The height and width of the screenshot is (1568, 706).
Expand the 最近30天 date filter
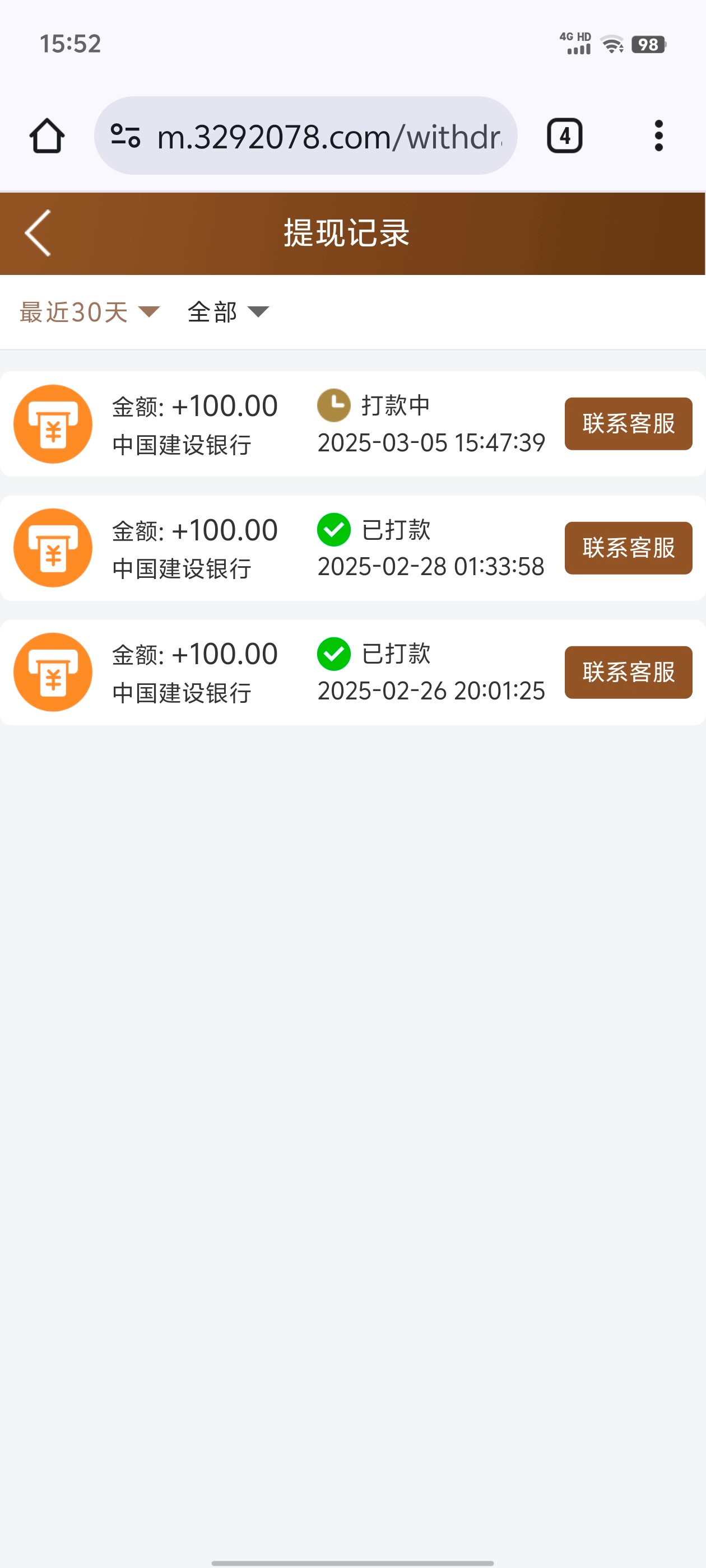point(89,312)
